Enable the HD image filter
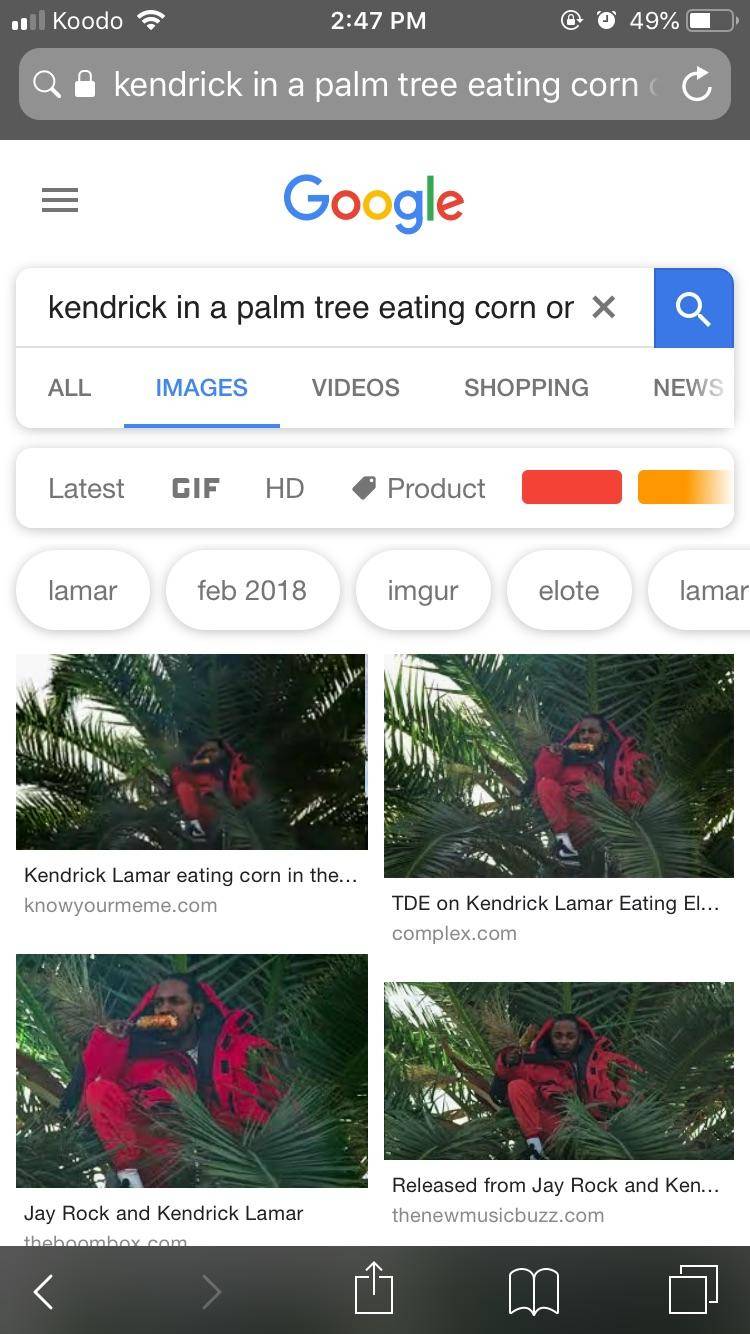Screen dimensions: 750x1334 tap(284, 488)
